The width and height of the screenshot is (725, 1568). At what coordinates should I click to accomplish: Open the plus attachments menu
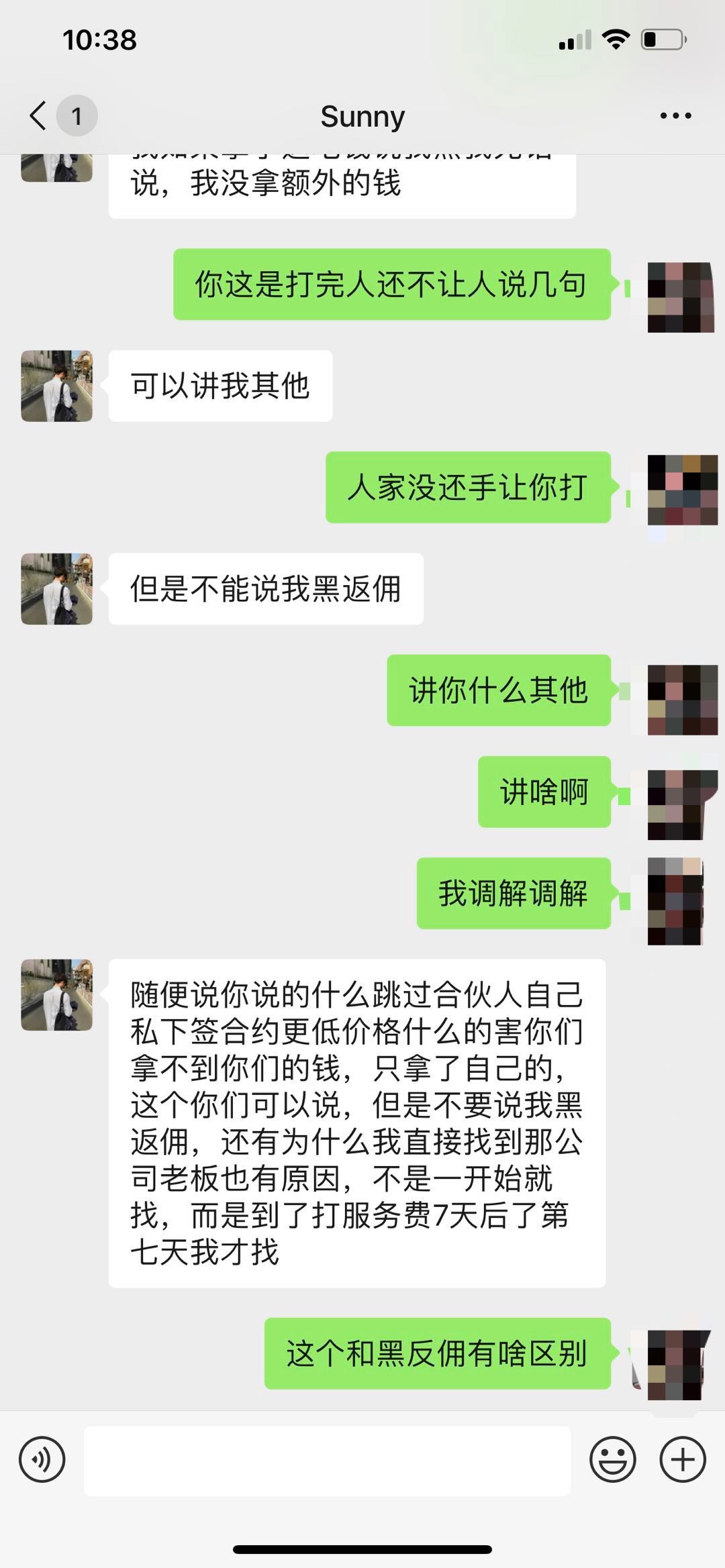pyautogui.click(x=683, y=1459)
